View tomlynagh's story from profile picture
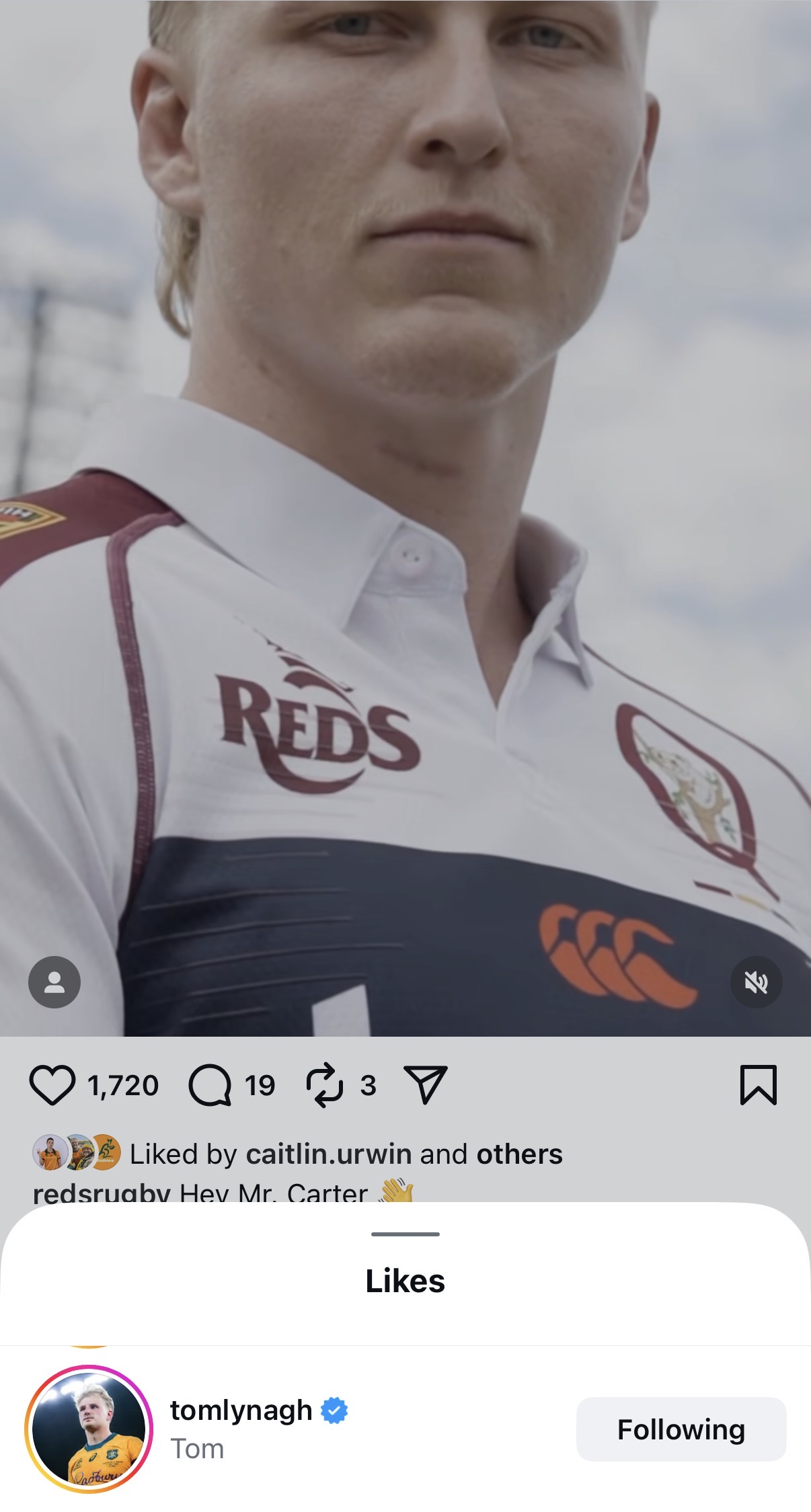 point(89,1429)
